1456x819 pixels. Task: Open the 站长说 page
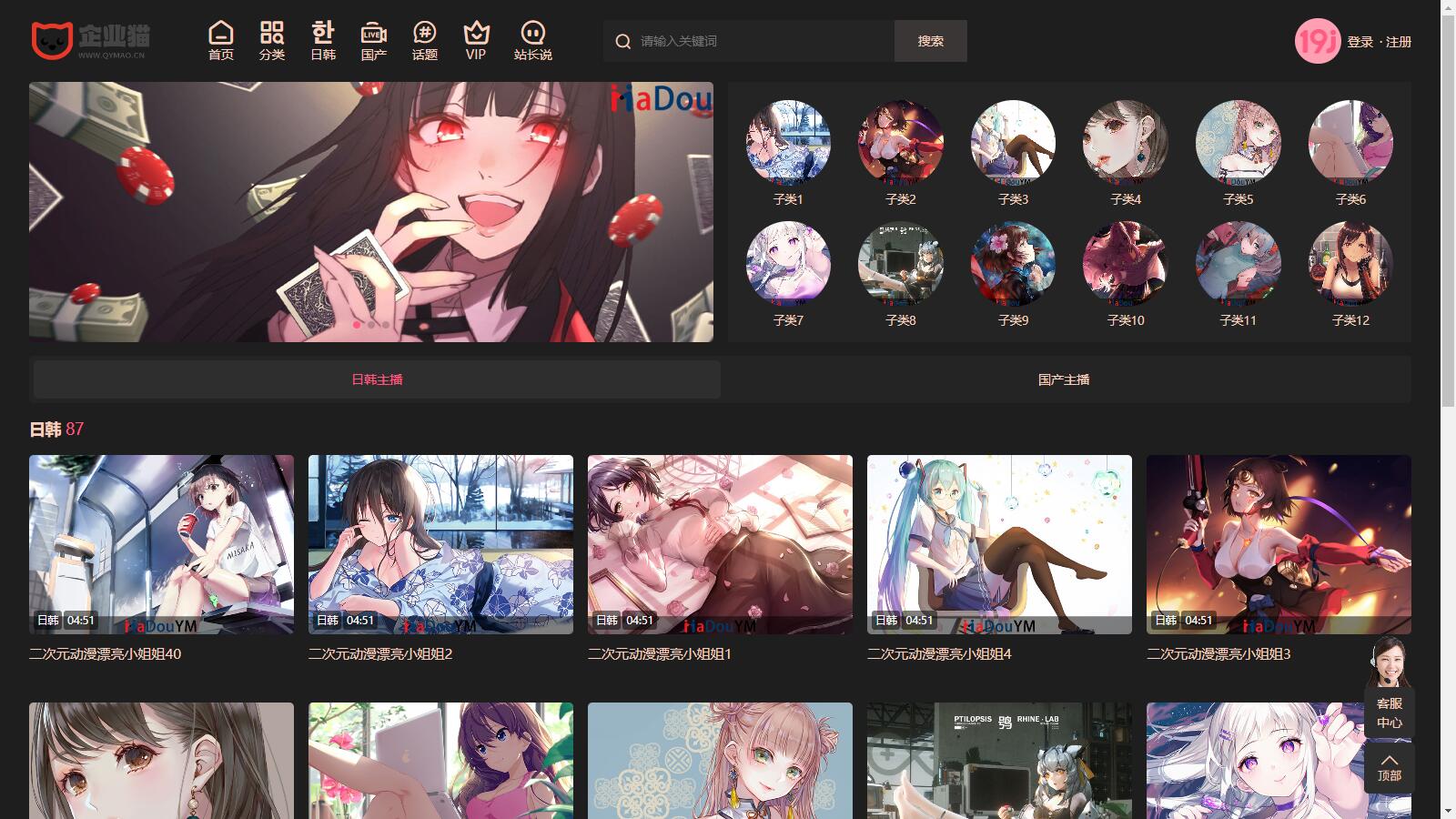[x=532, y=41]
